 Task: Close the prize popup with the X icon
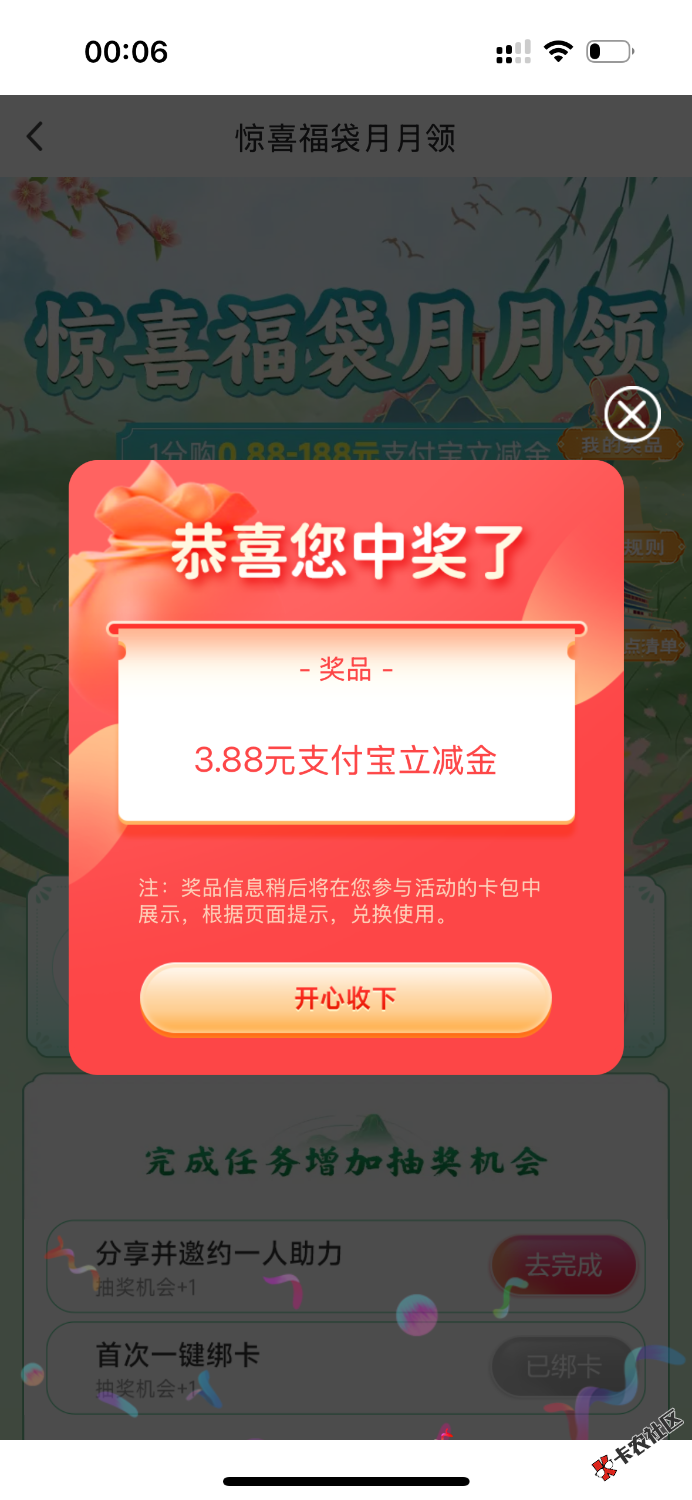pos(632,414)
